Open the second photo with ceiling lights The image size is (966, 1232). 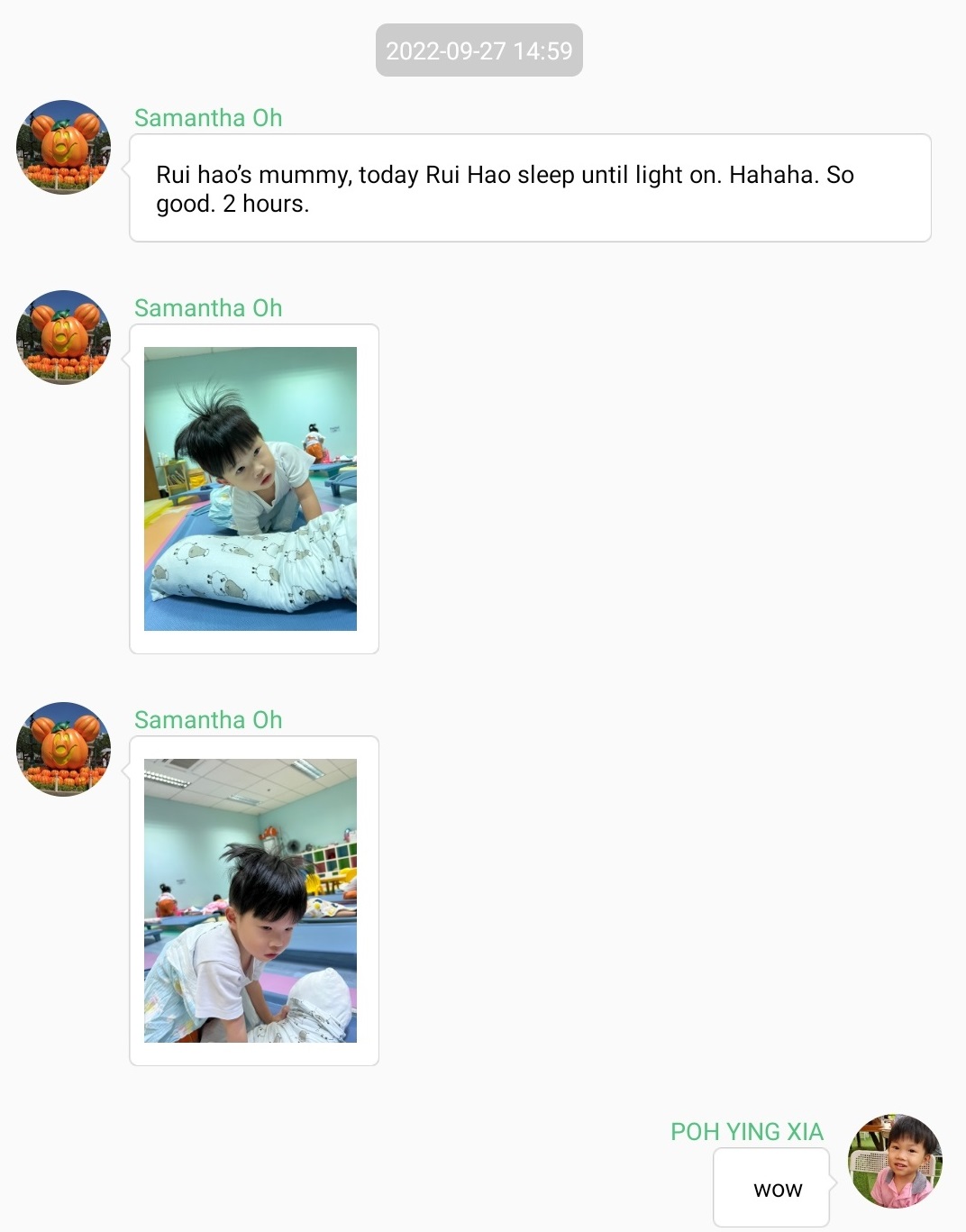click(251, 900)
